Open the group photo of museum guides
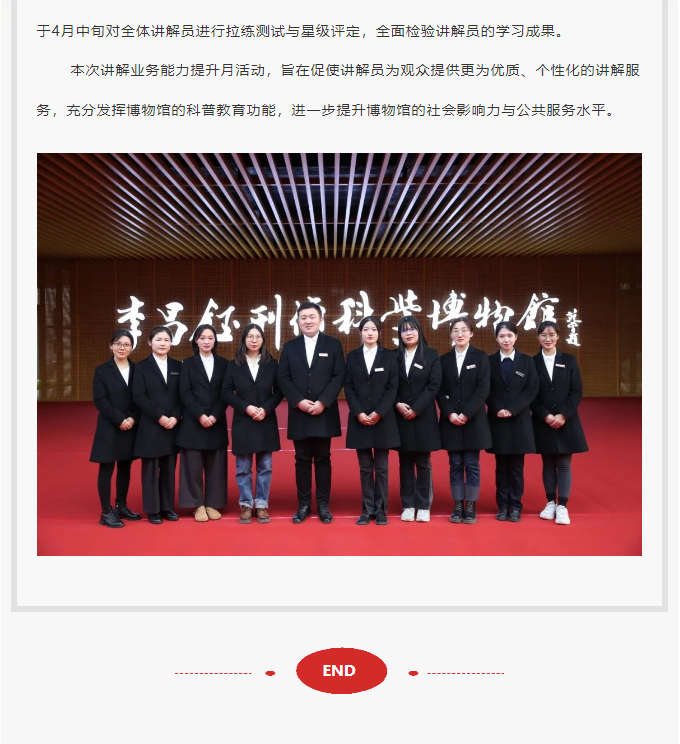Viewport: 680px width, 744px height. 339,354
